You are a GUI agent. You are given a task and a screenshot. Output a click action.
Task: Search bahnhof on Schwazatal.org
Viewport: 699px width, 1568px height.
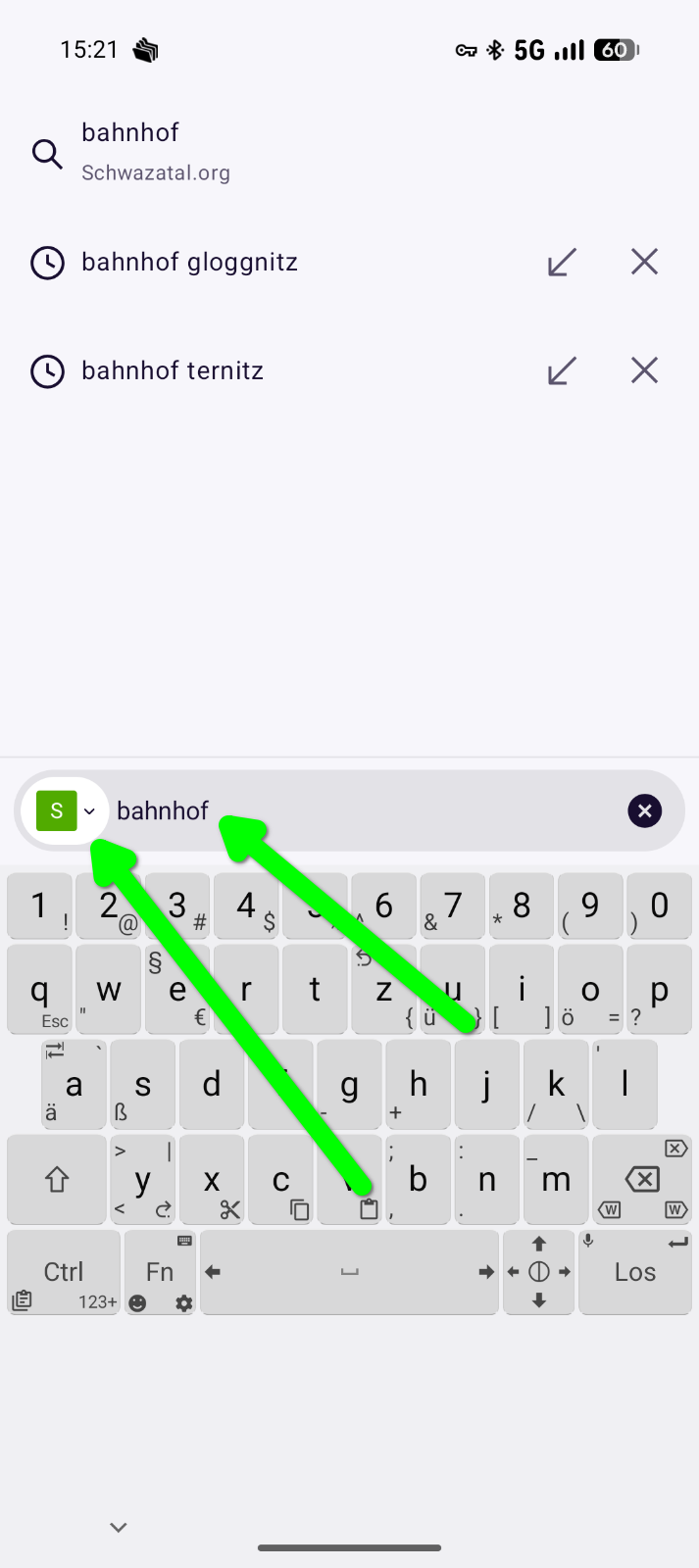[x=349, y=152]
